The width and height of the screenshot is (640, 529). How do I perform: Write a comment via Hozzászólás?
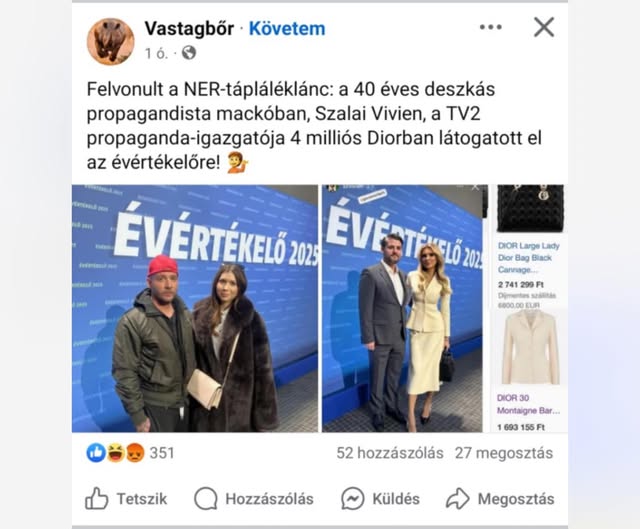254,498
